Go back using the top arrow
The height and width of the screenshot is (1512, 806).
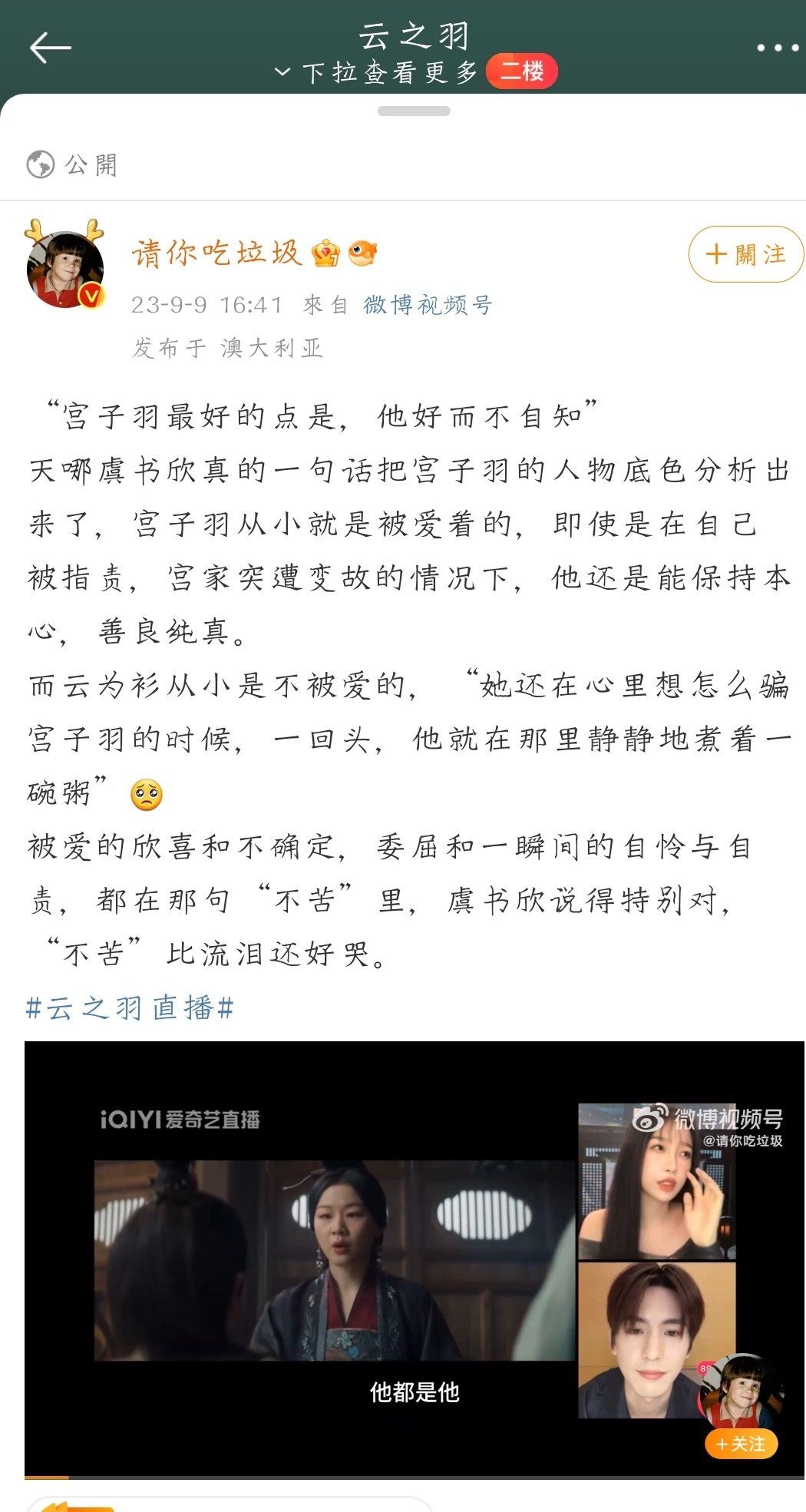click(x=50, y=48)
